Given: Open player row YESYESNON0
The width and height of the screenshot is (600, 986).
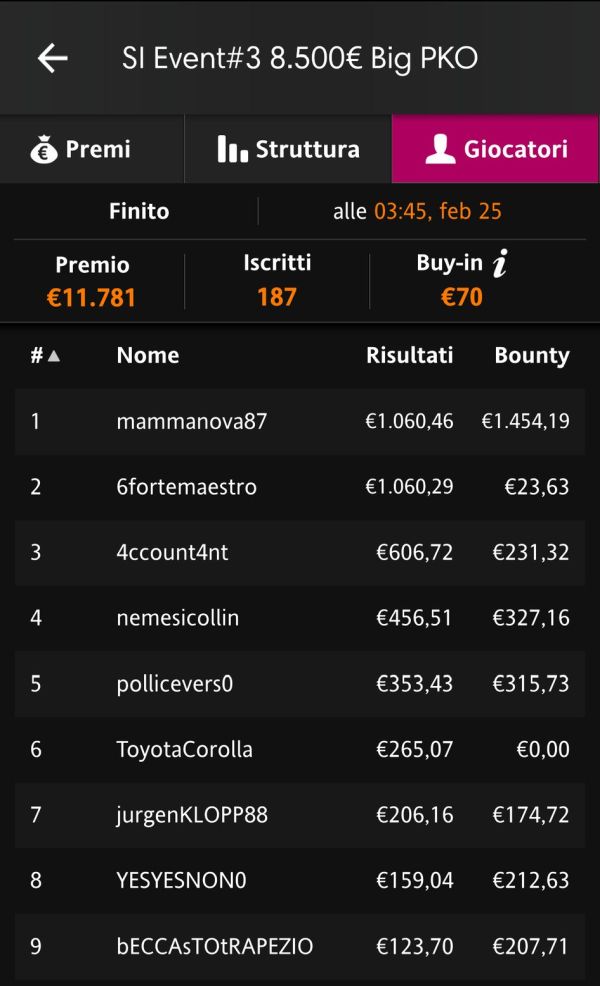Looking at the screenshot, I should click(x=300, y=880).
